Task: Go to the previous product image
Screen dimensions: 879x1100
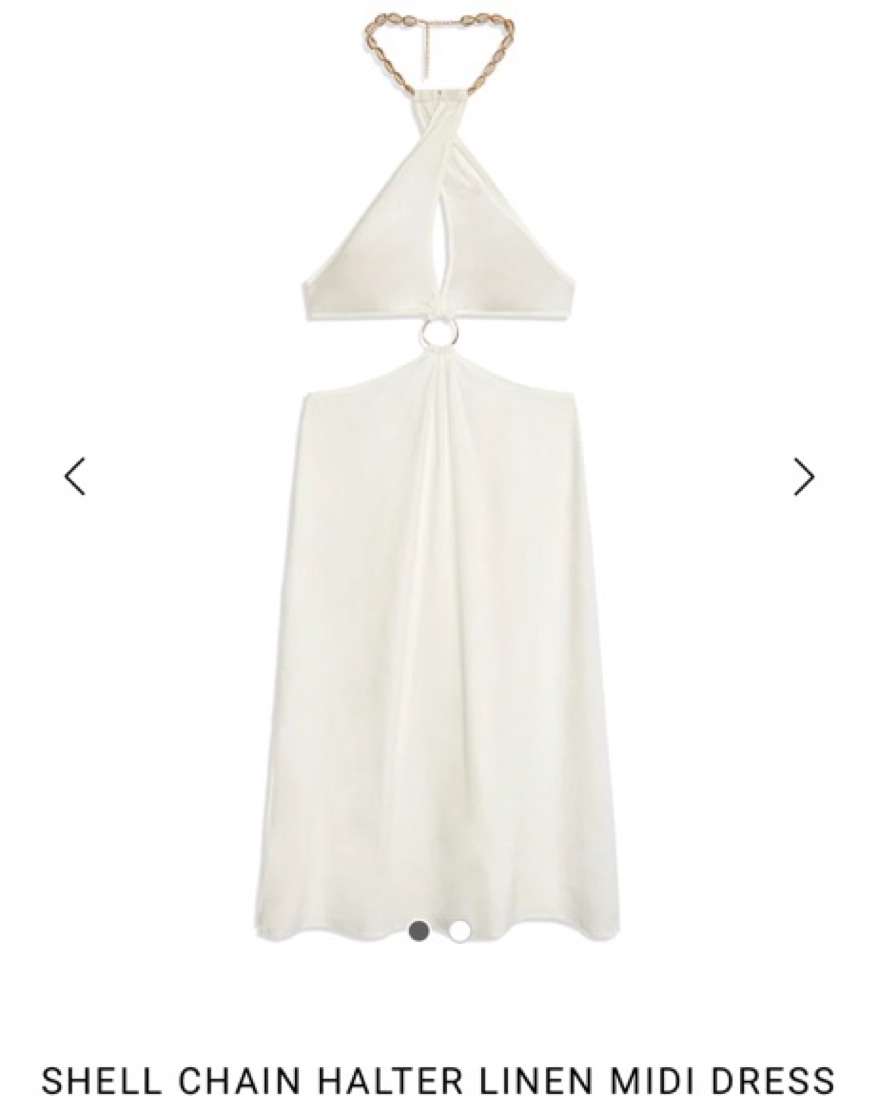Action: coord(75,476)
